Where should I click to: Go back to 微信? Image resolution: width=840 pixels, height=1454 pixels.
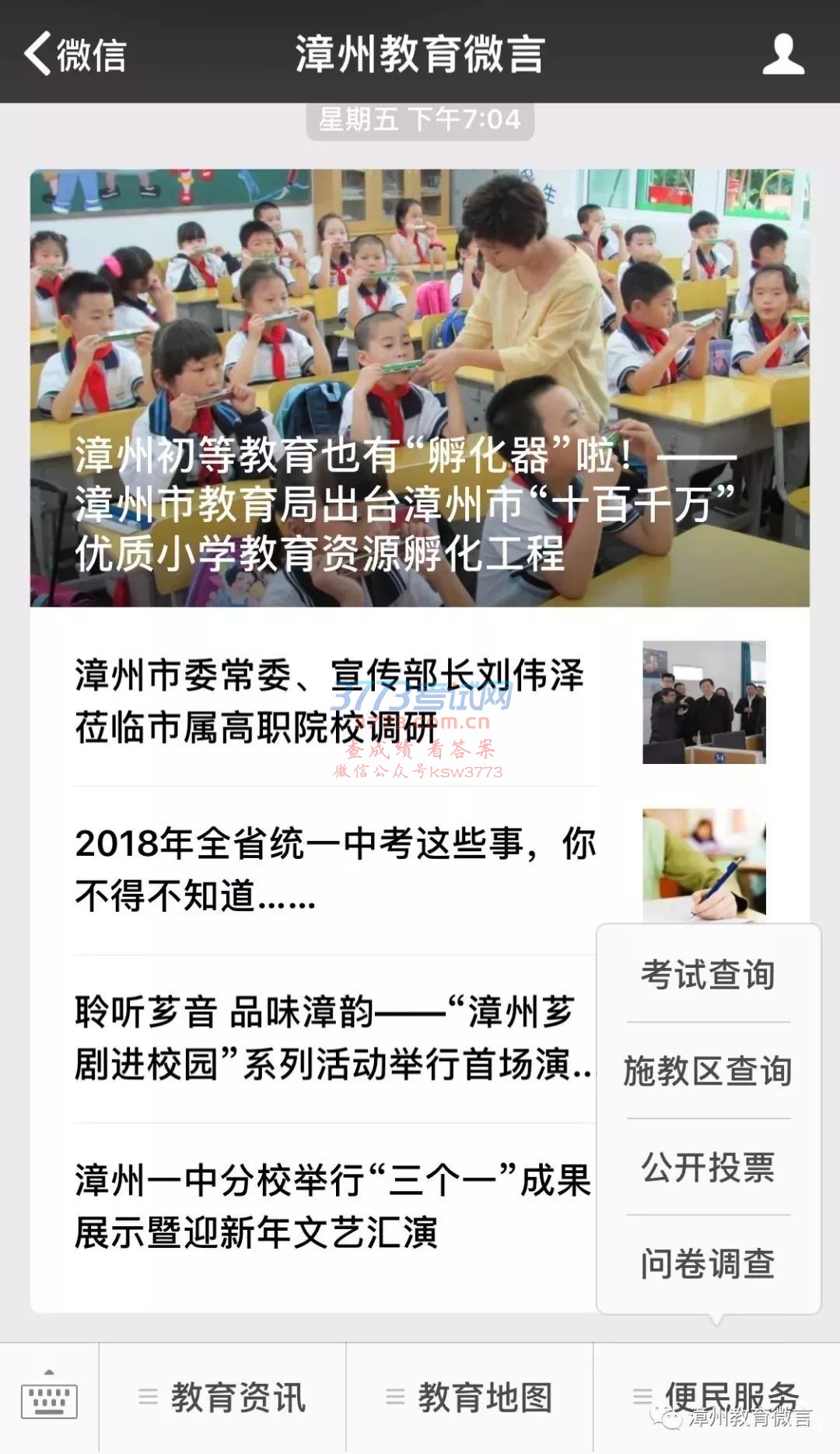pos(74,54)
